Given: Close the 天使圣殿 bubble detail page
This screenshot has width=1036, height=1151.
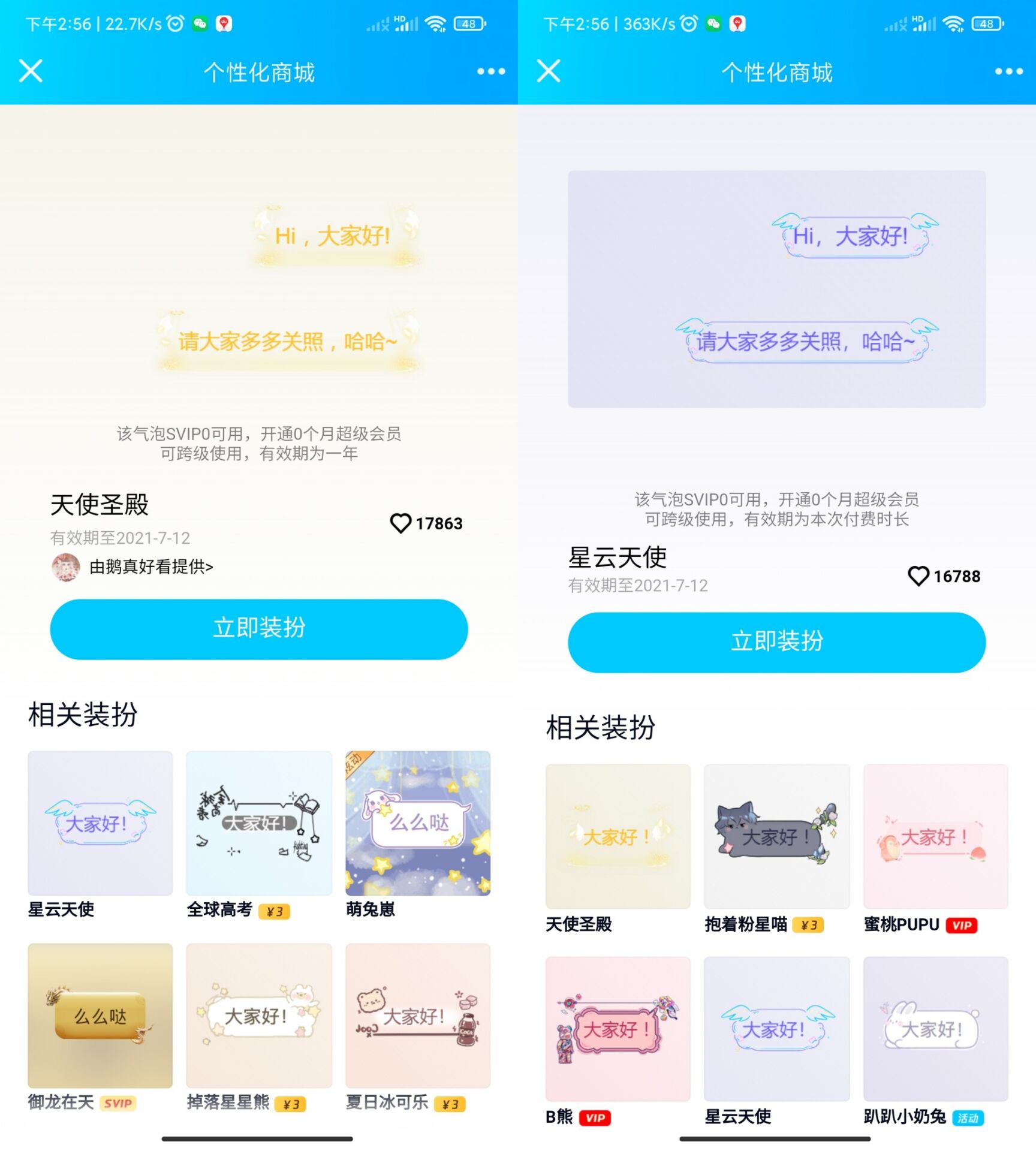Looking at the screenshot, I should point(31,71).
